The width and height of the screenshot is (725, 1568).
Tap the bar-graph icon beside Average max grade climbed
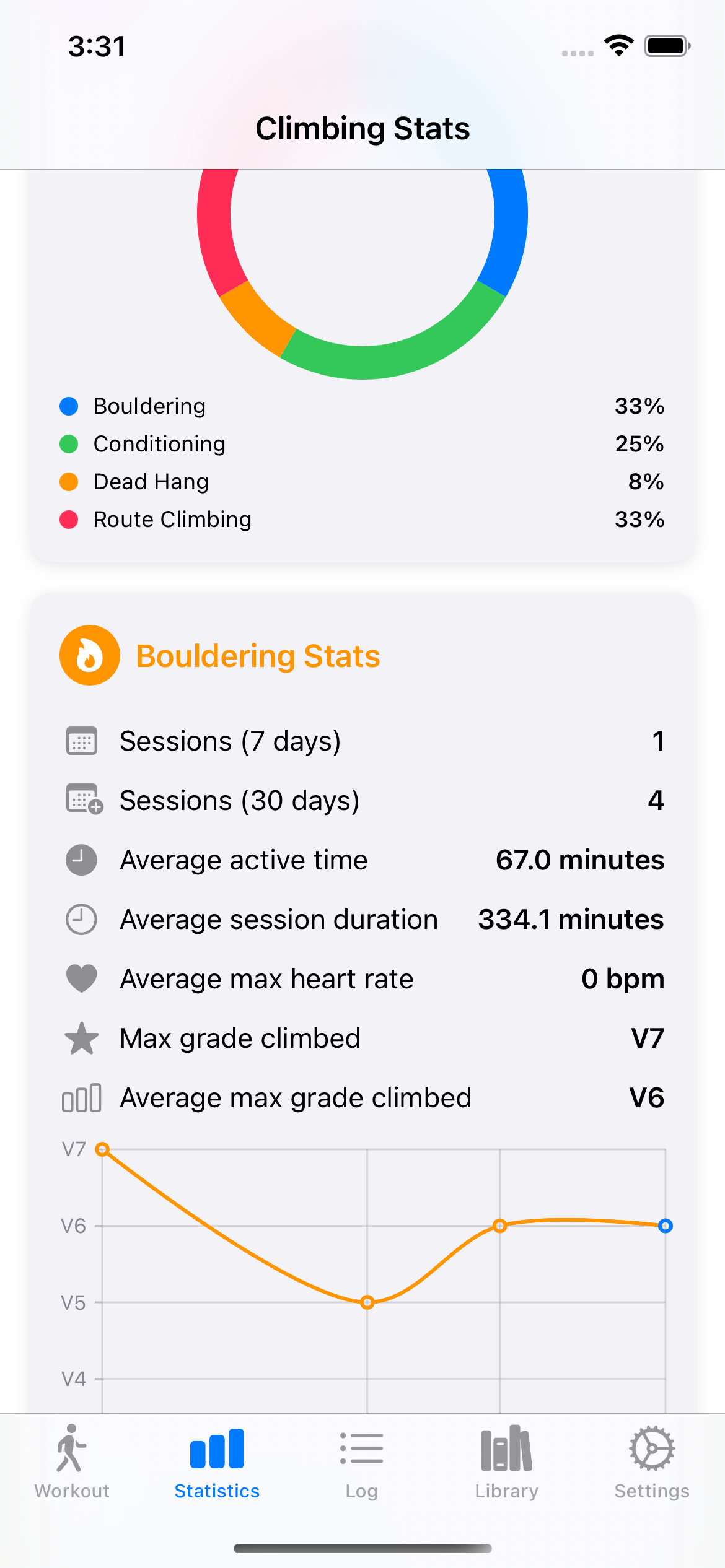(x=81, y=1097)
